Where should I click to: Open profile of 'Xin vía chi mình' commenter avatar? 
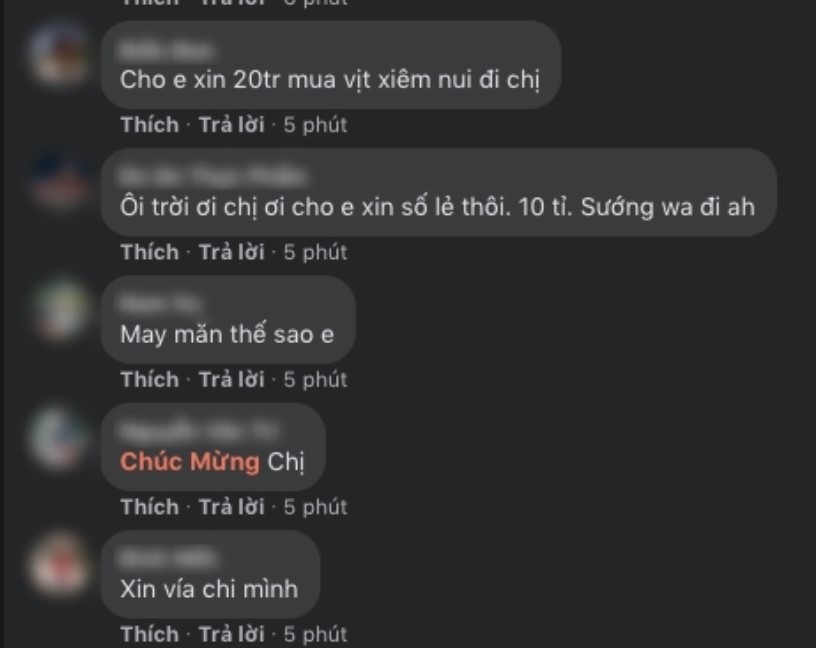[58, 563]
